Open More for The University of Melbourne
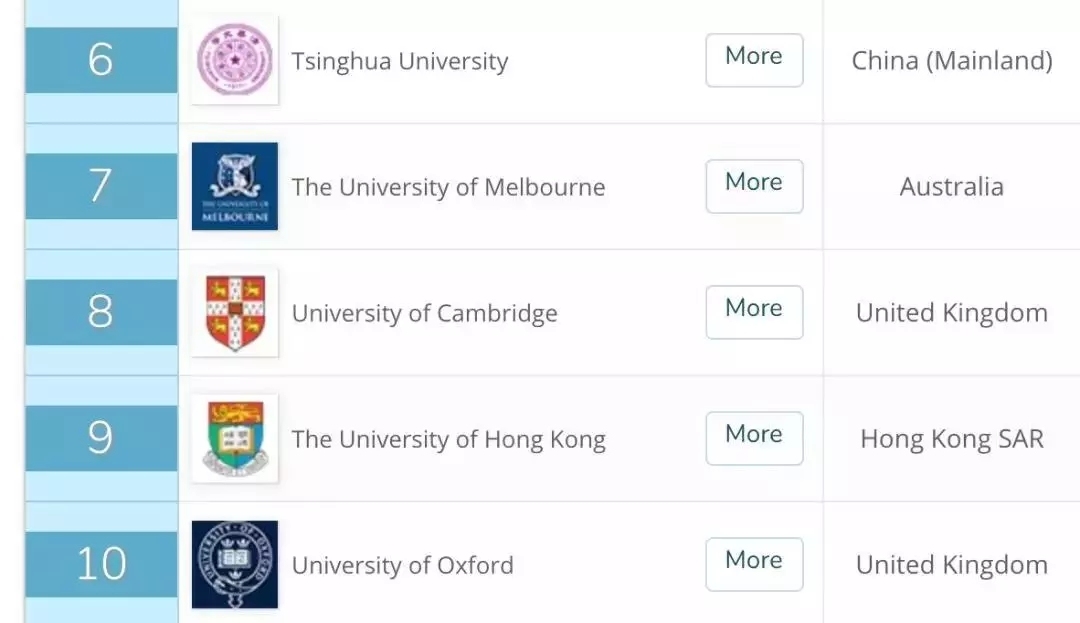 (x=754, y=186)
